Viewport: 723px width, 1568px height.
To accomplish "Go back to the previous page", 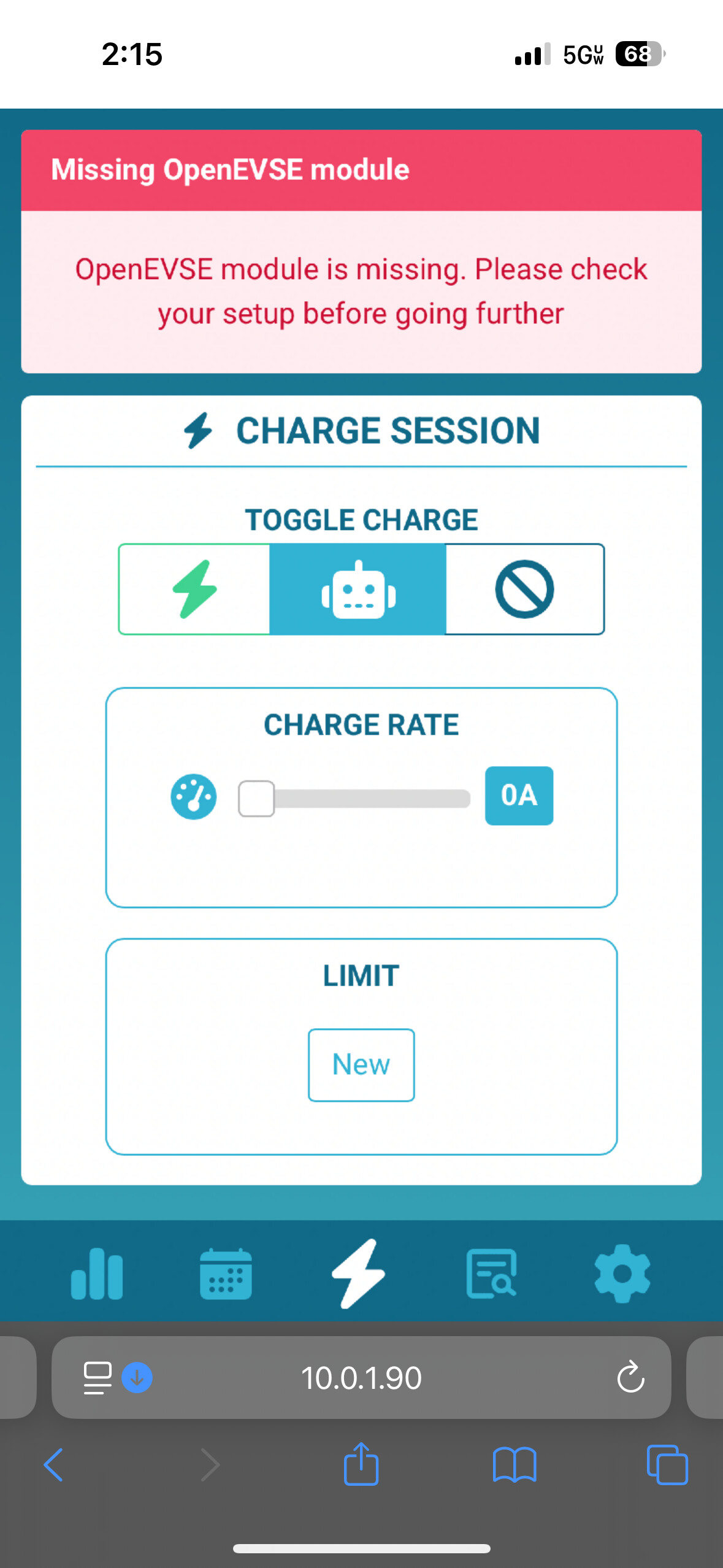I will 53,1465.
